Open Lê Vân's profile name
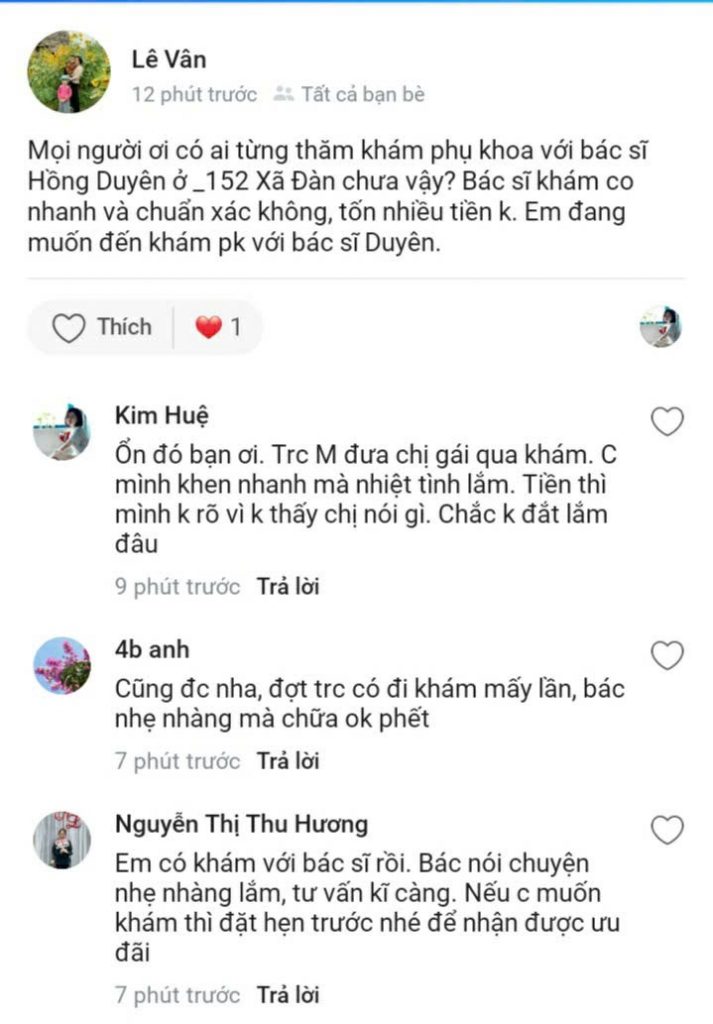 [x=168, y=59]
